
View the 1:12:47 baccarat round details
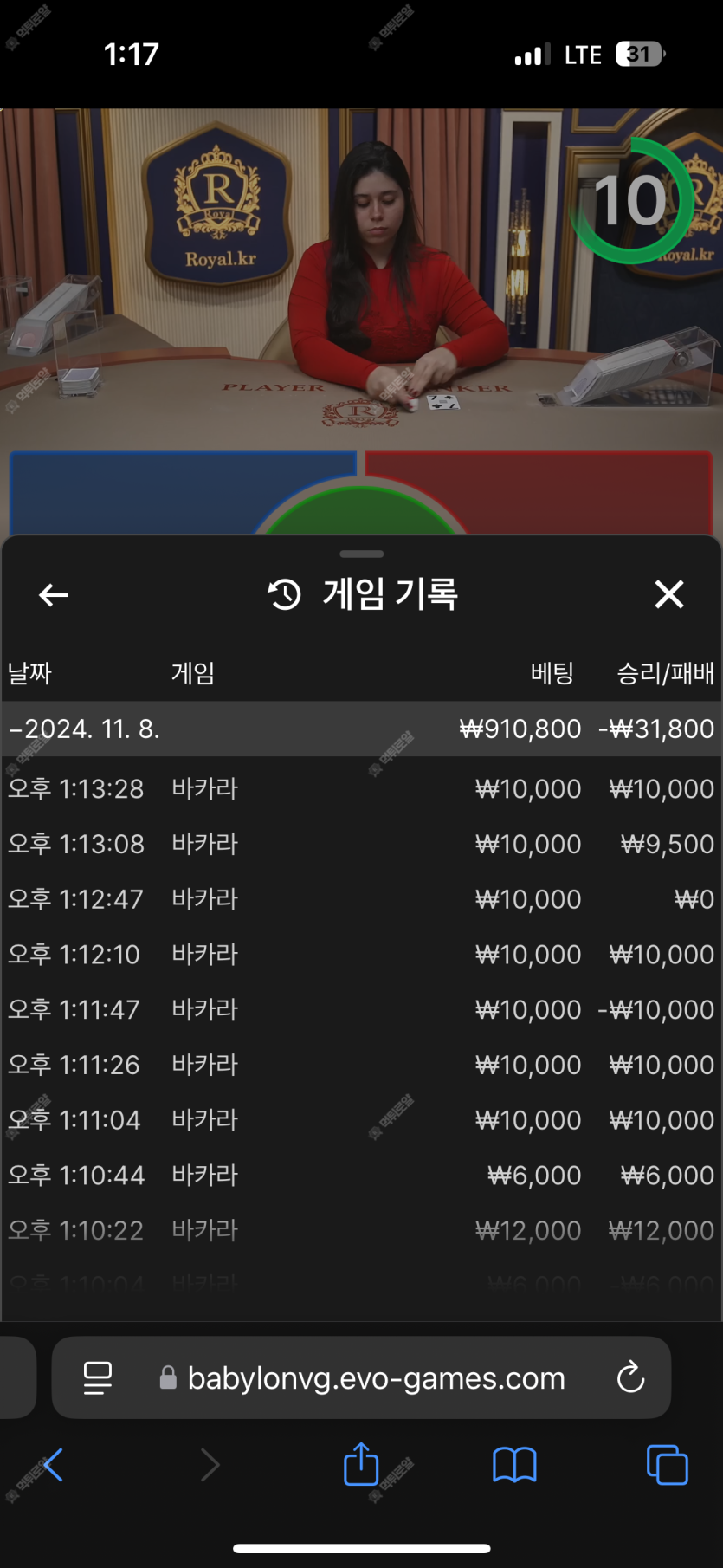click(x=361, y=899)
